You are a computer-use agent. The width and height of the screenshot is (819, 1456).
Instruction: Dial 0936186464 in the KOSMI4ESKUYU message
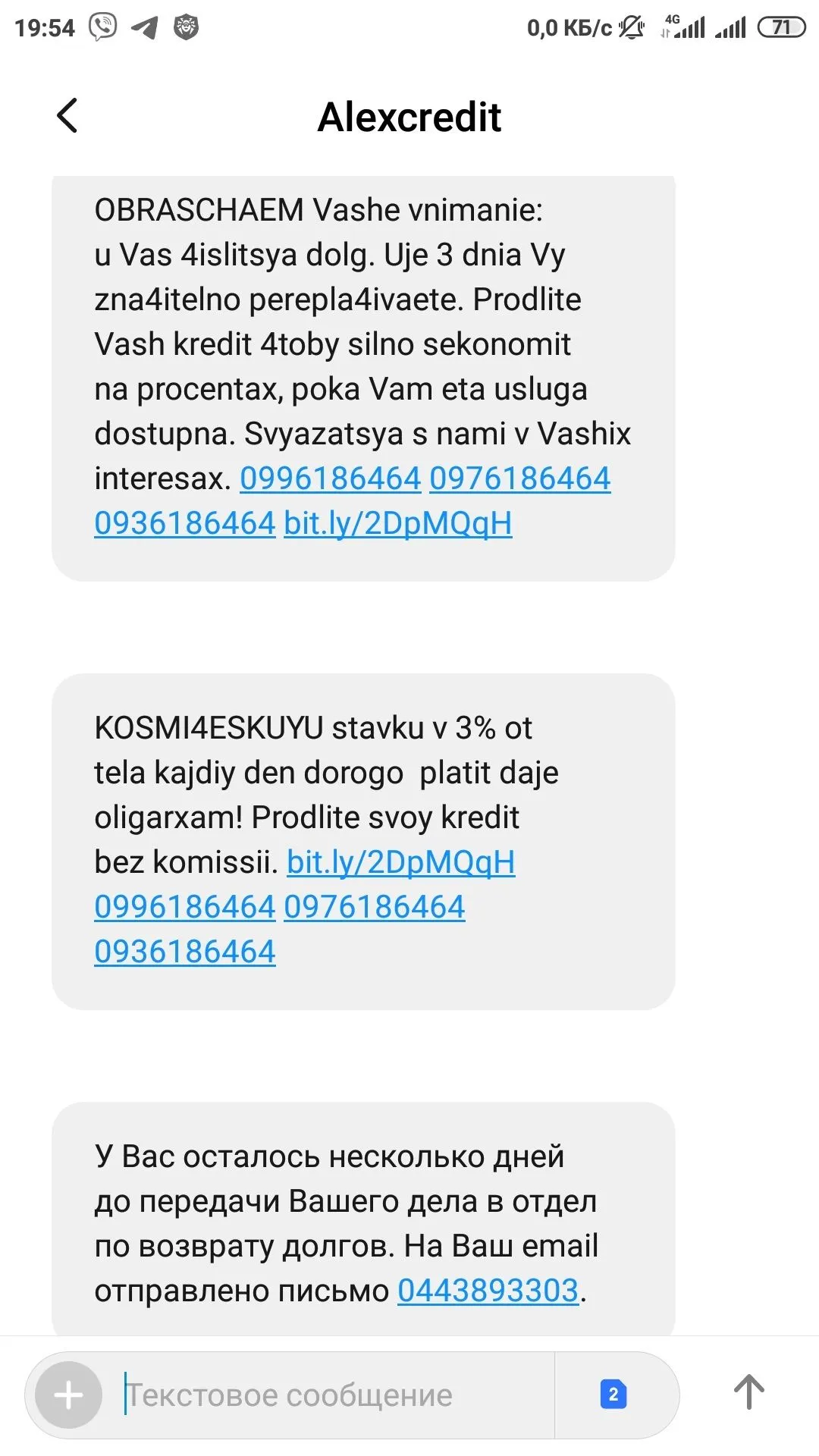click(185, 952)
